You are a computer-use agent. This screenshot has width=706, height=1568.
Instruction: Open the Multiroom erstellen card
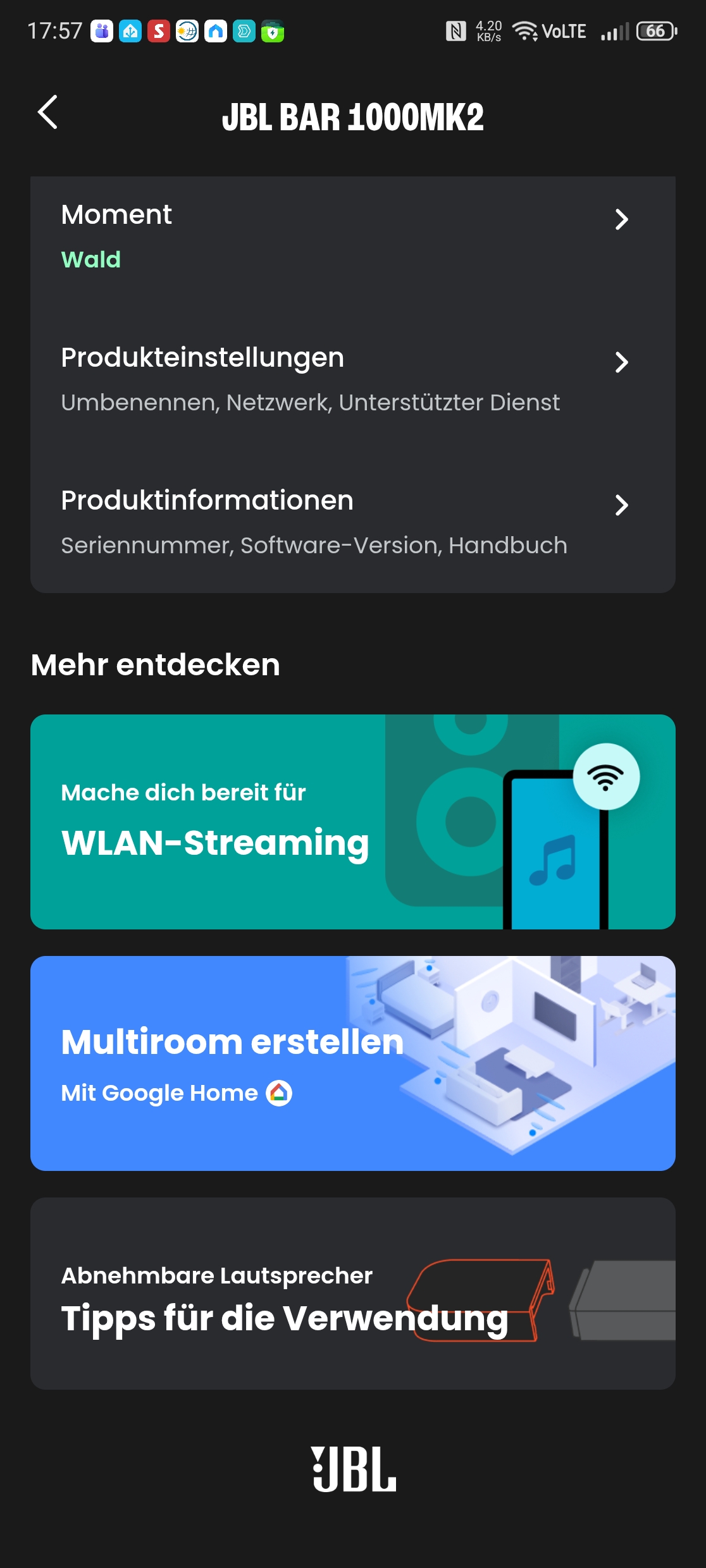pyautogui.click(x=352, y=1063)
